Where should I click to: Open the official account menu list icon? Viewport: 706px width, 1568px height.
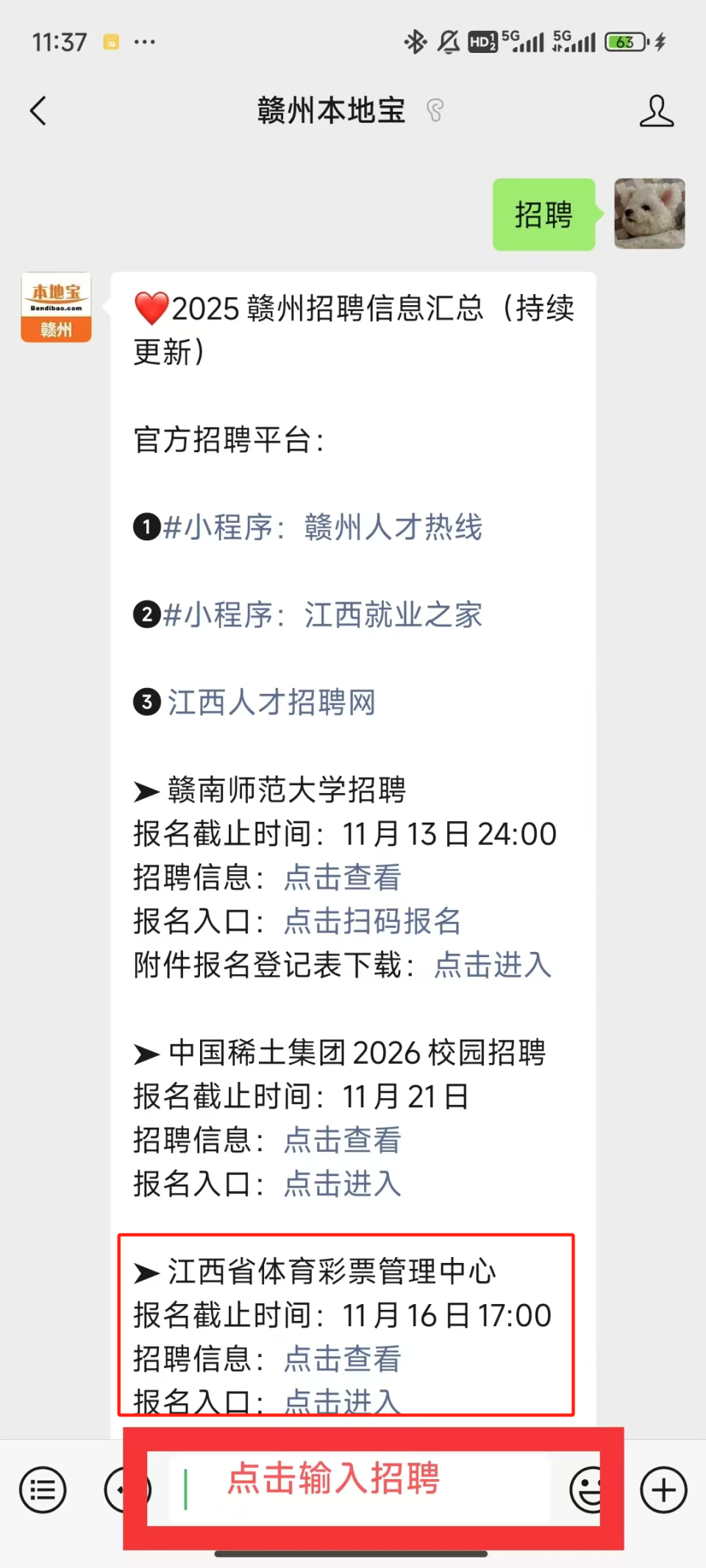[x=42, y=1489]
